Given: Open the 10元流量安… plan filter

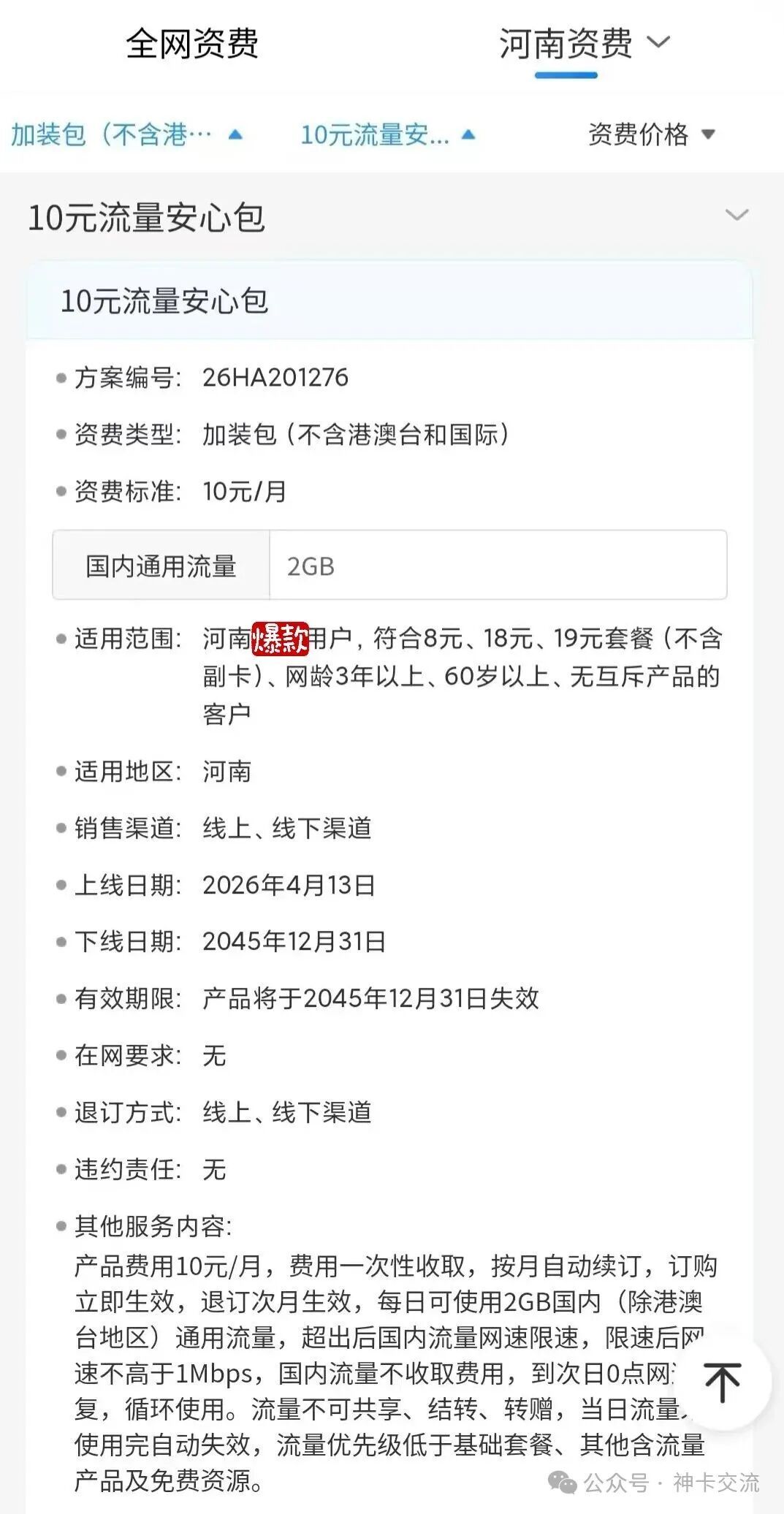Looking at the screenshot, I should point(387,134).
